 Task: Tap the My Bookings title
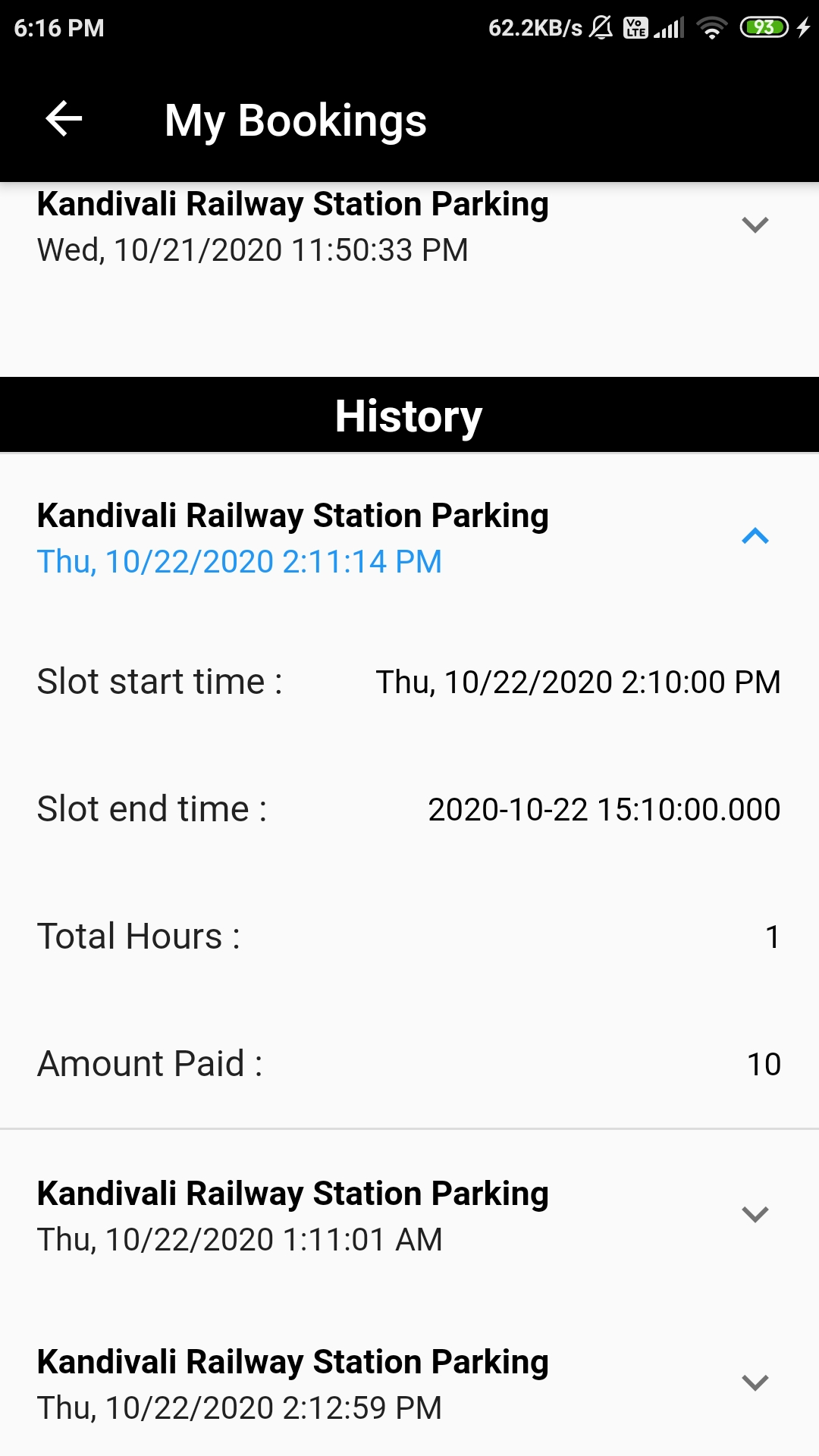coord(295,119)
